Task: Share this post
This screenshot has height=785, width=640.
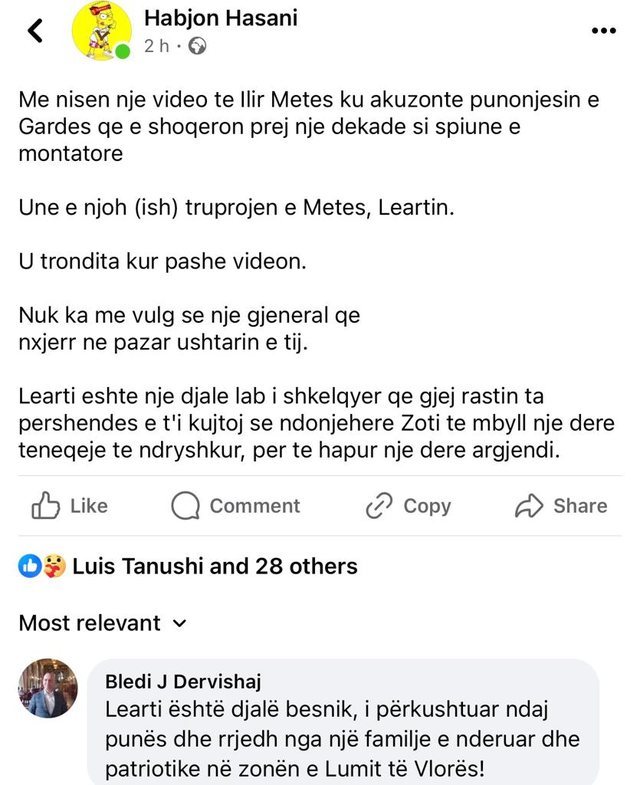Action: click(561, 506)
